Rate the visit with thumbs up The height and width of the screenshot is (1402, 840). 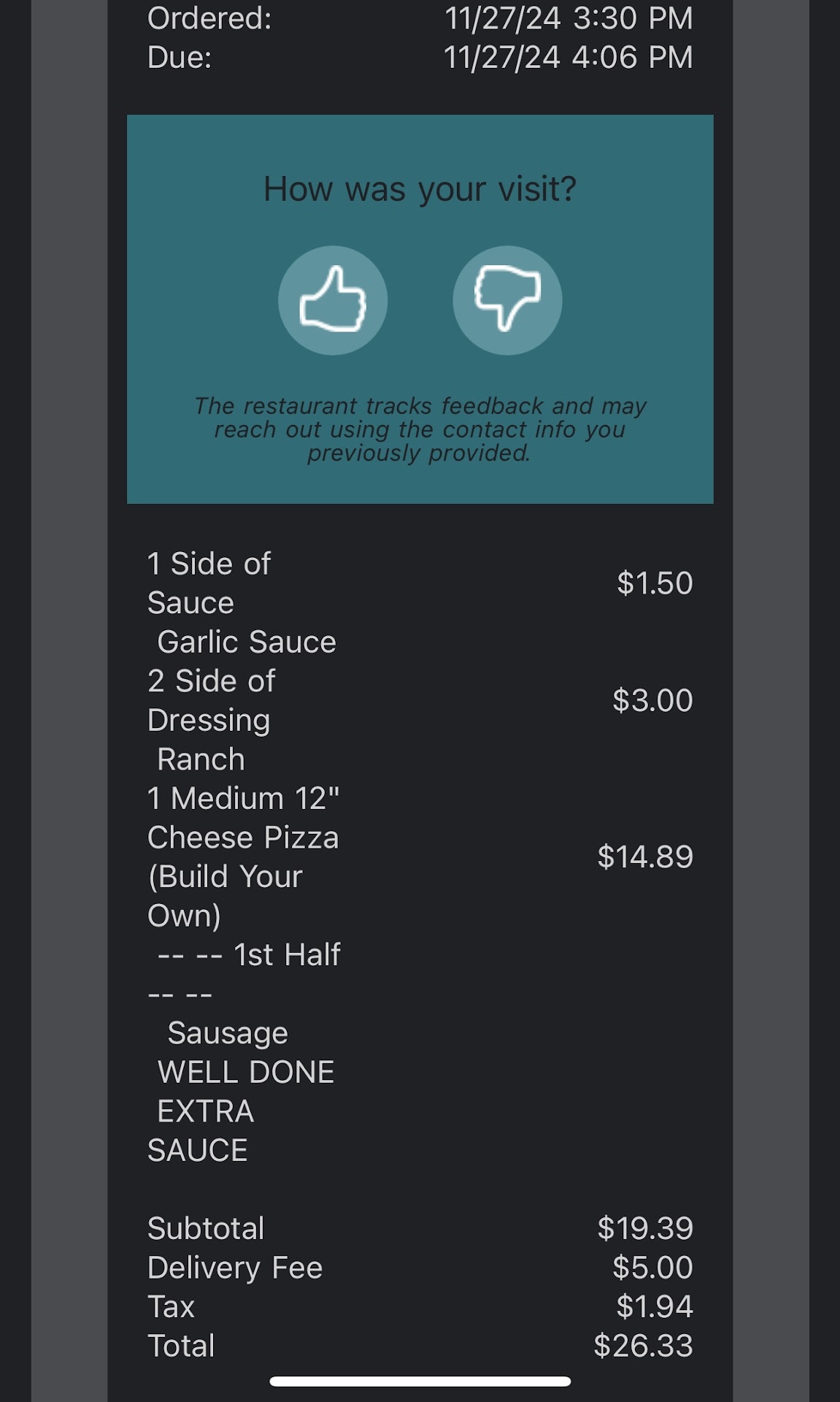coord(333,300)
